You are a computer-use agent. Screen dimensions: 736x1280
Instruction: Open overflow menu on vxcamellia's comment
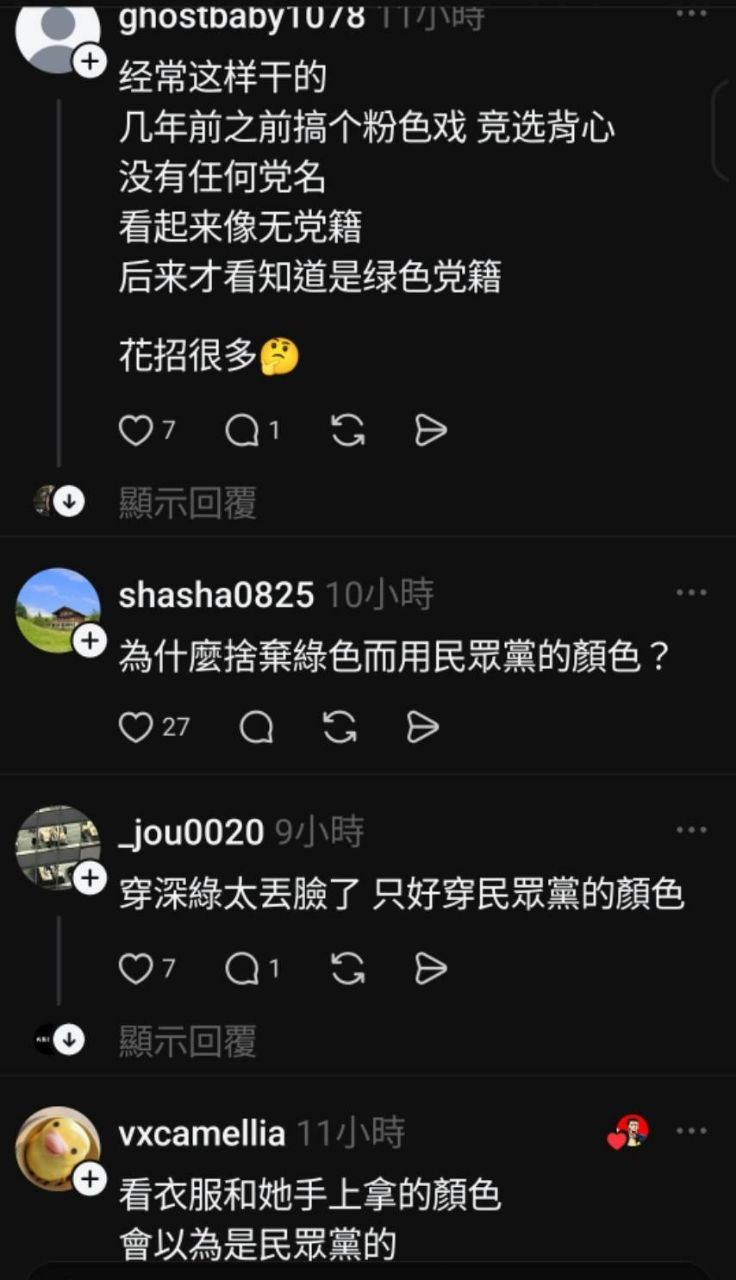tap(691, 1131)
